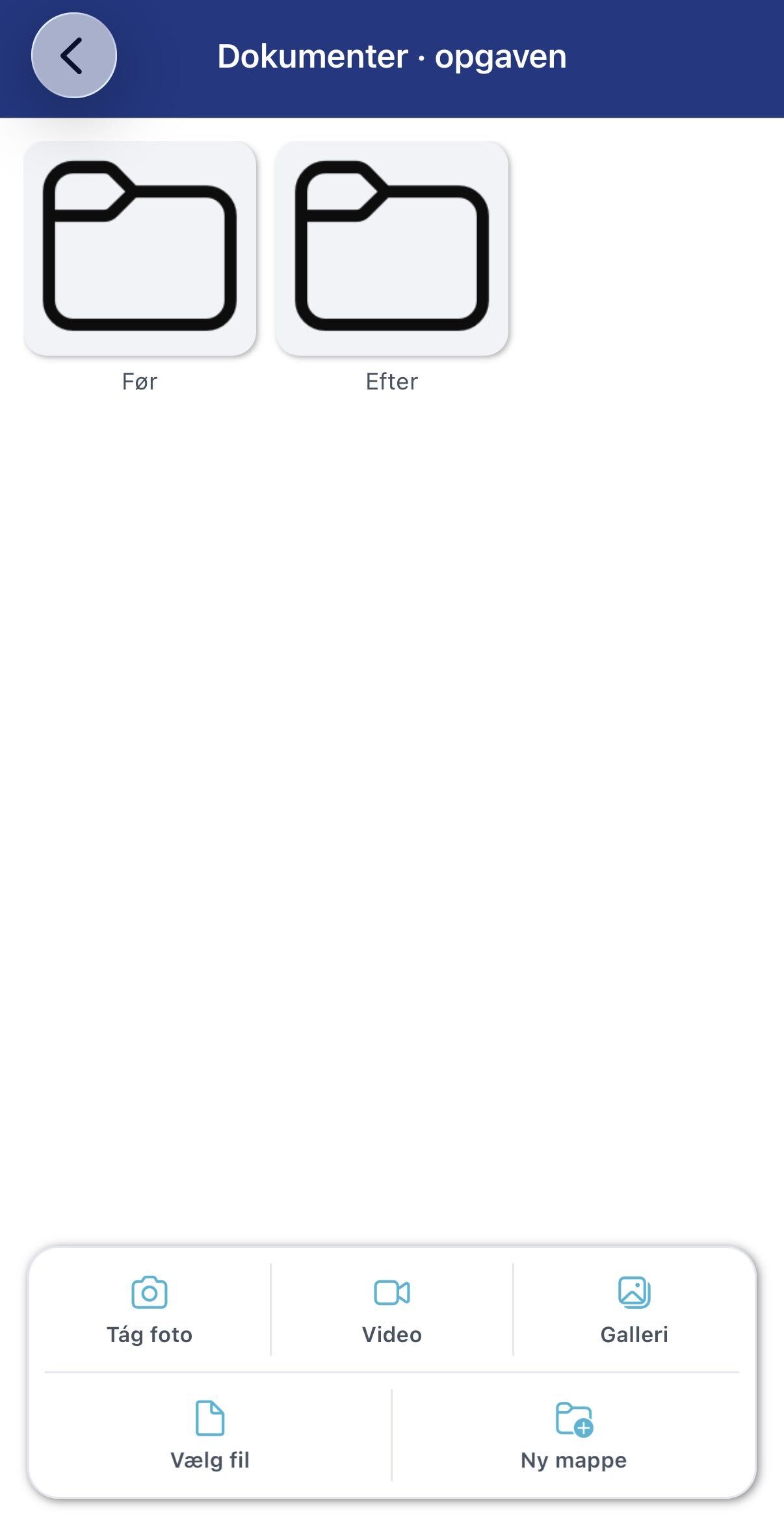Screen dimensions: 784x1530
Task: Open the Efter folder
Action: (x=392, y=248)
